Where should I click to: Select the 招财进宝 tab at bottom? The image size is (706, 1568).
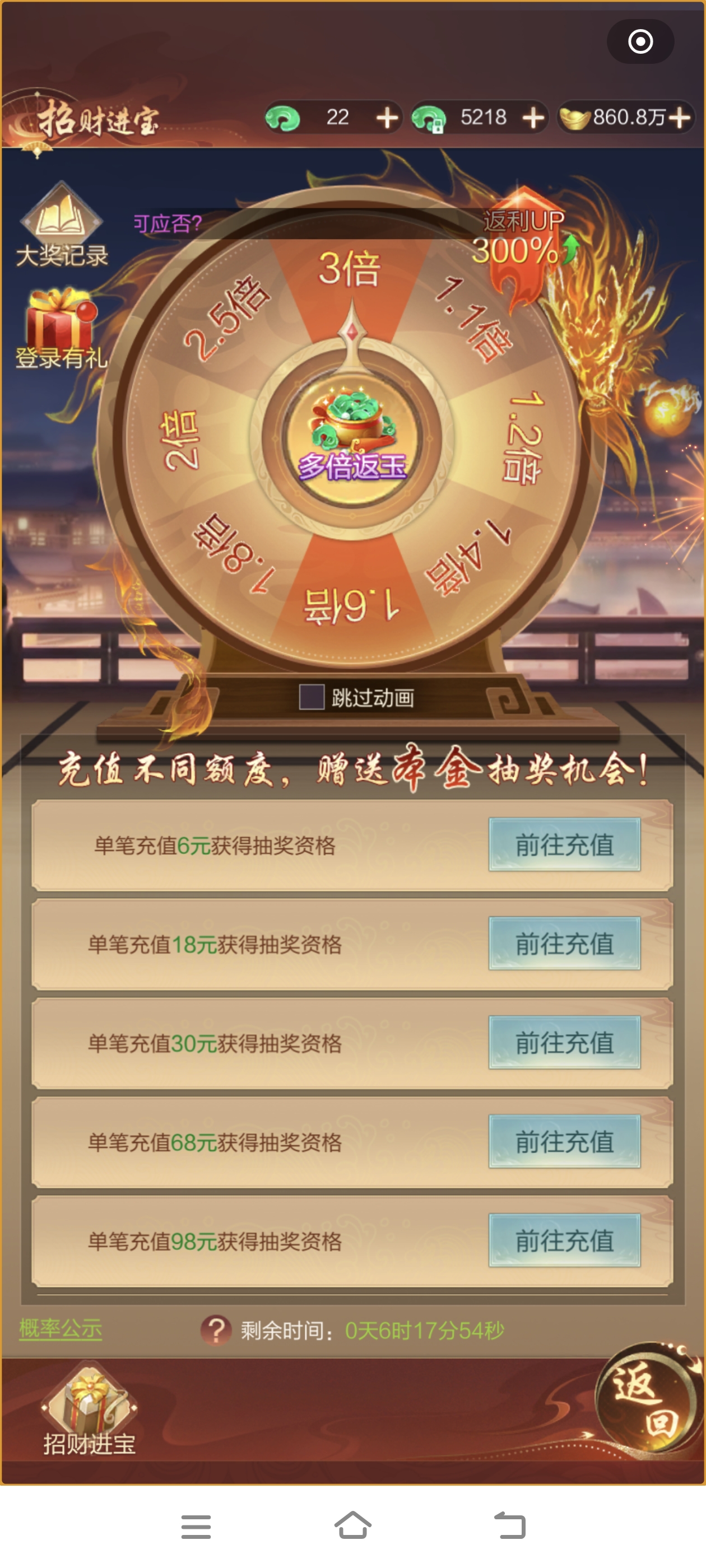[89, 1411]
